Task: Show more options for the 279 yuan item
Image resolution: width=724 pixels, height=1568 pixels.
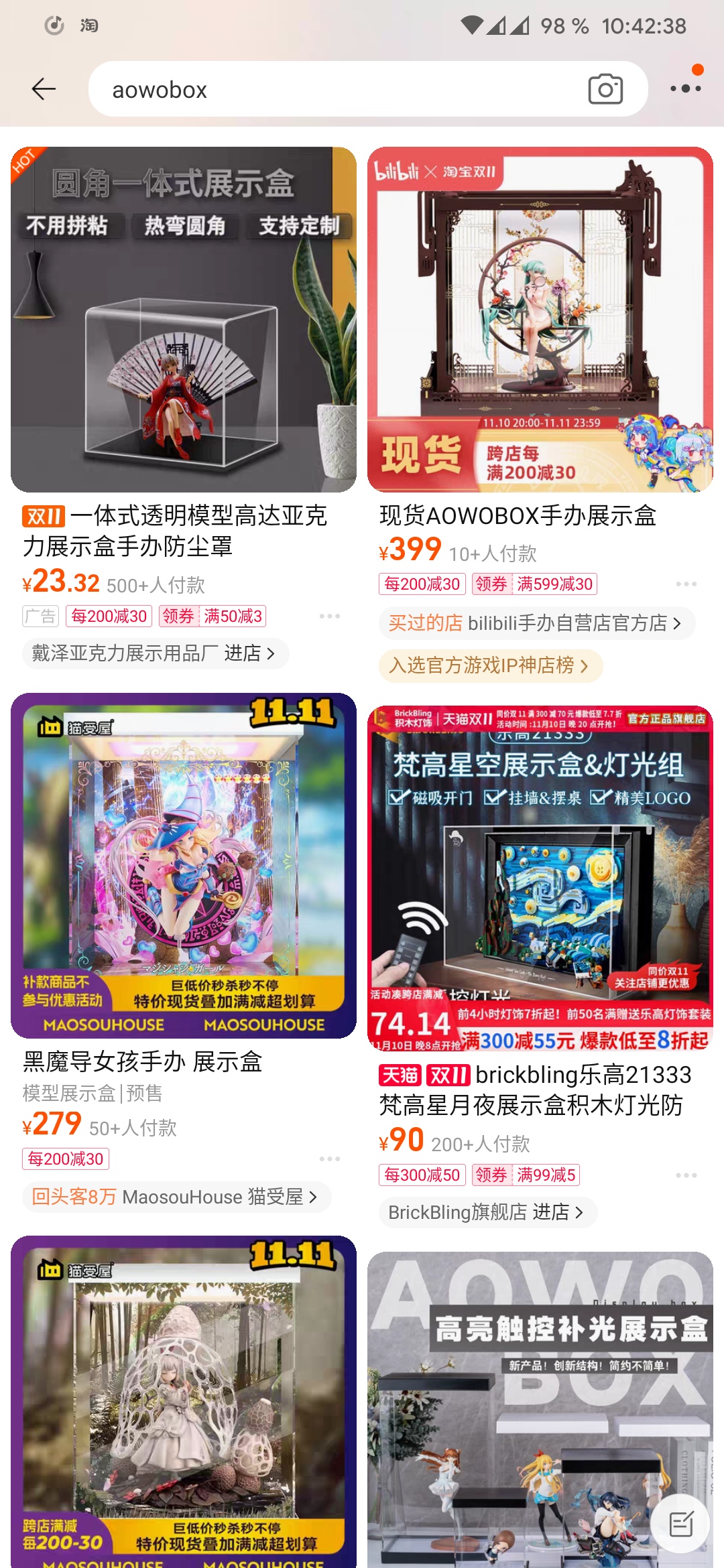Action: pos(330,1159)
